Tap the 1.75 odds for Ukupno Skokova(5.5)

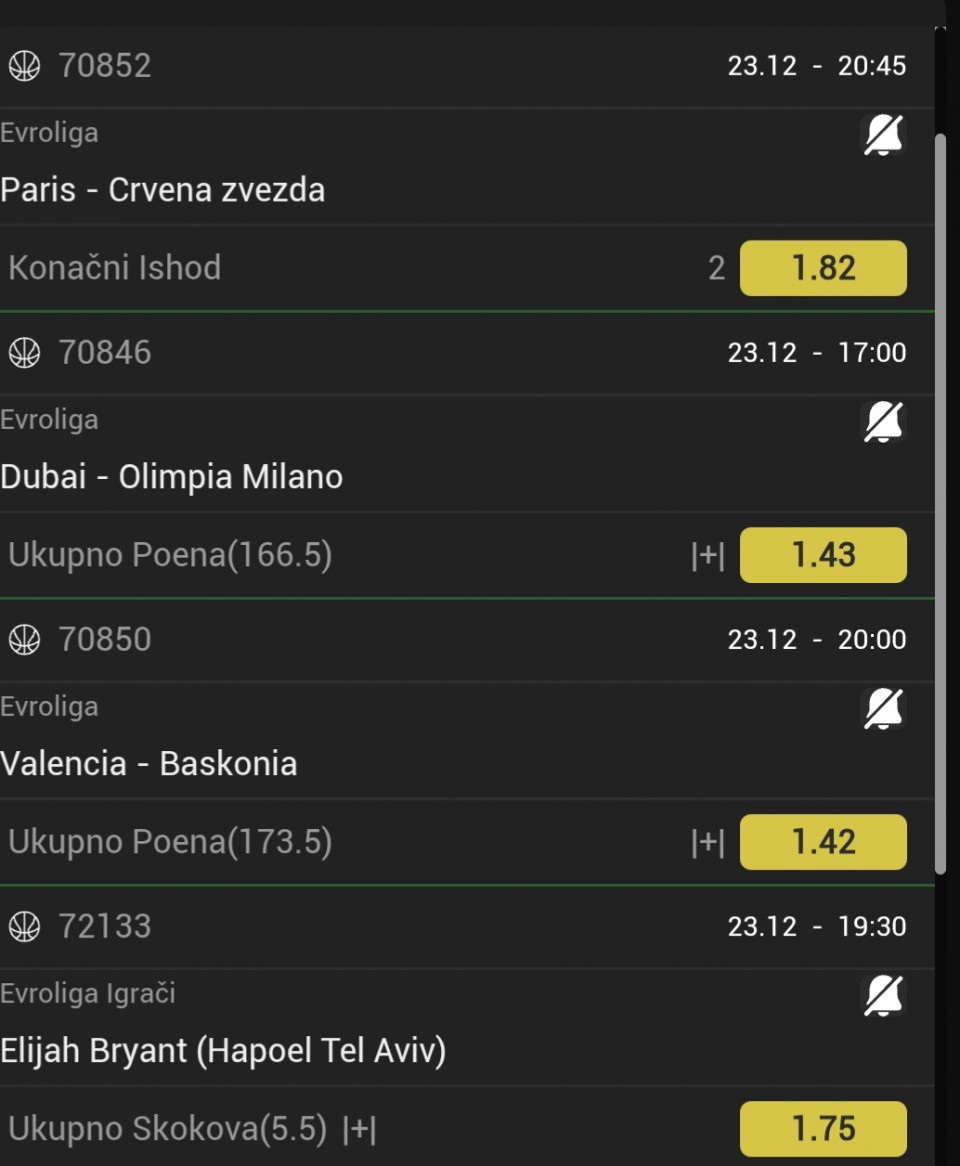tap(823, 1129)
